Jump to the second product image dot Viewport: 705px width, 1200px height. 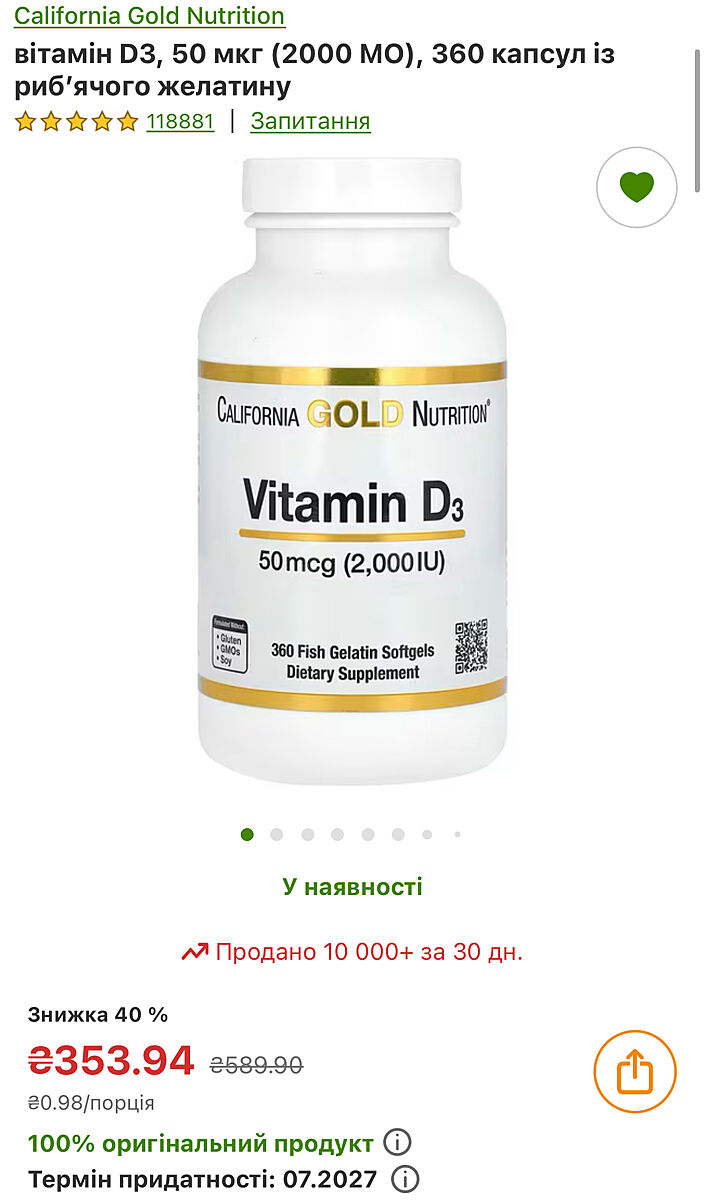coord(277,834)
